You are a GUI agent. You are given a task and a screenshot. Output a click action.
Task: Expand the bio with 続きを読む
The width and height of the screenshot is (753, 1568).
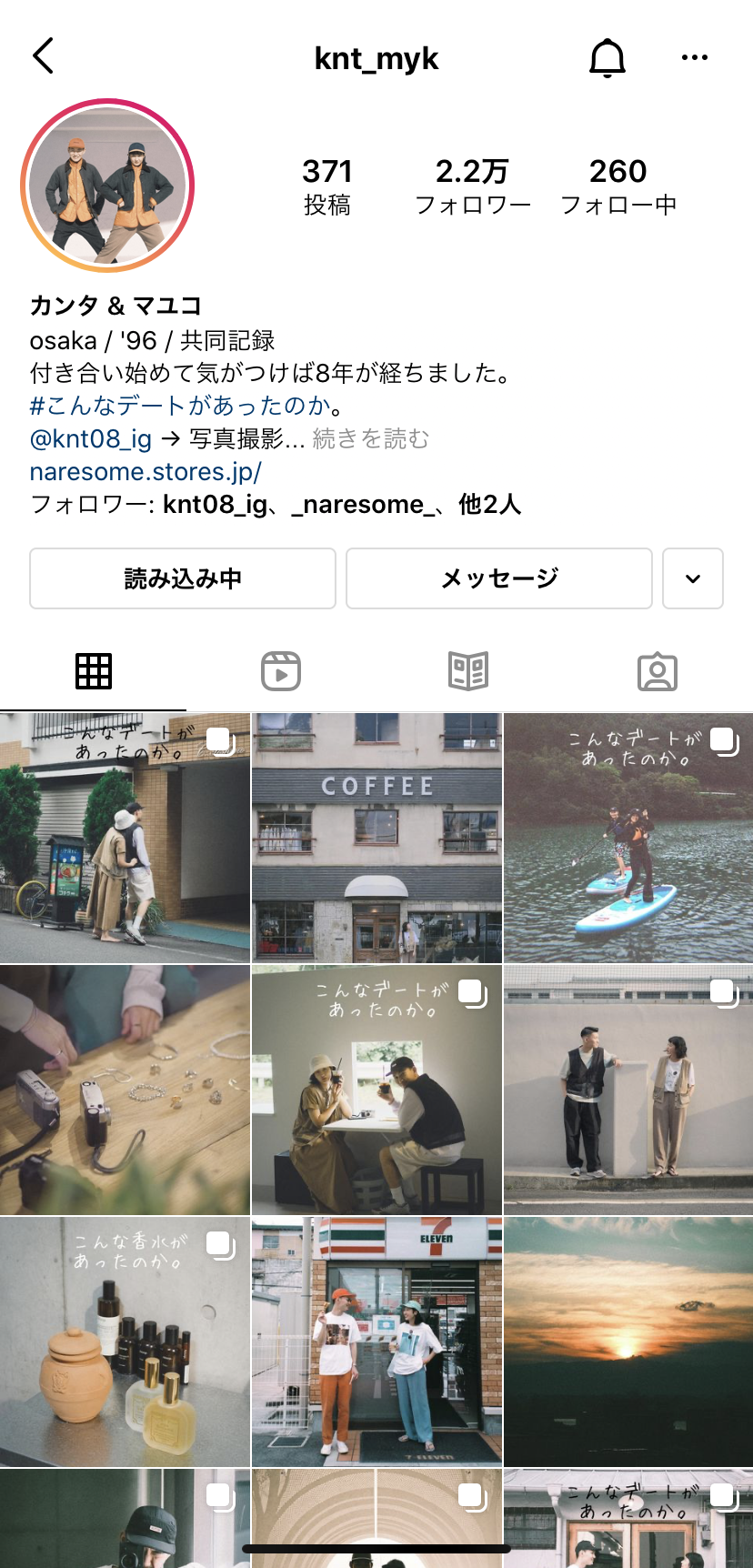pyautogui.click(x=371, y=439)
